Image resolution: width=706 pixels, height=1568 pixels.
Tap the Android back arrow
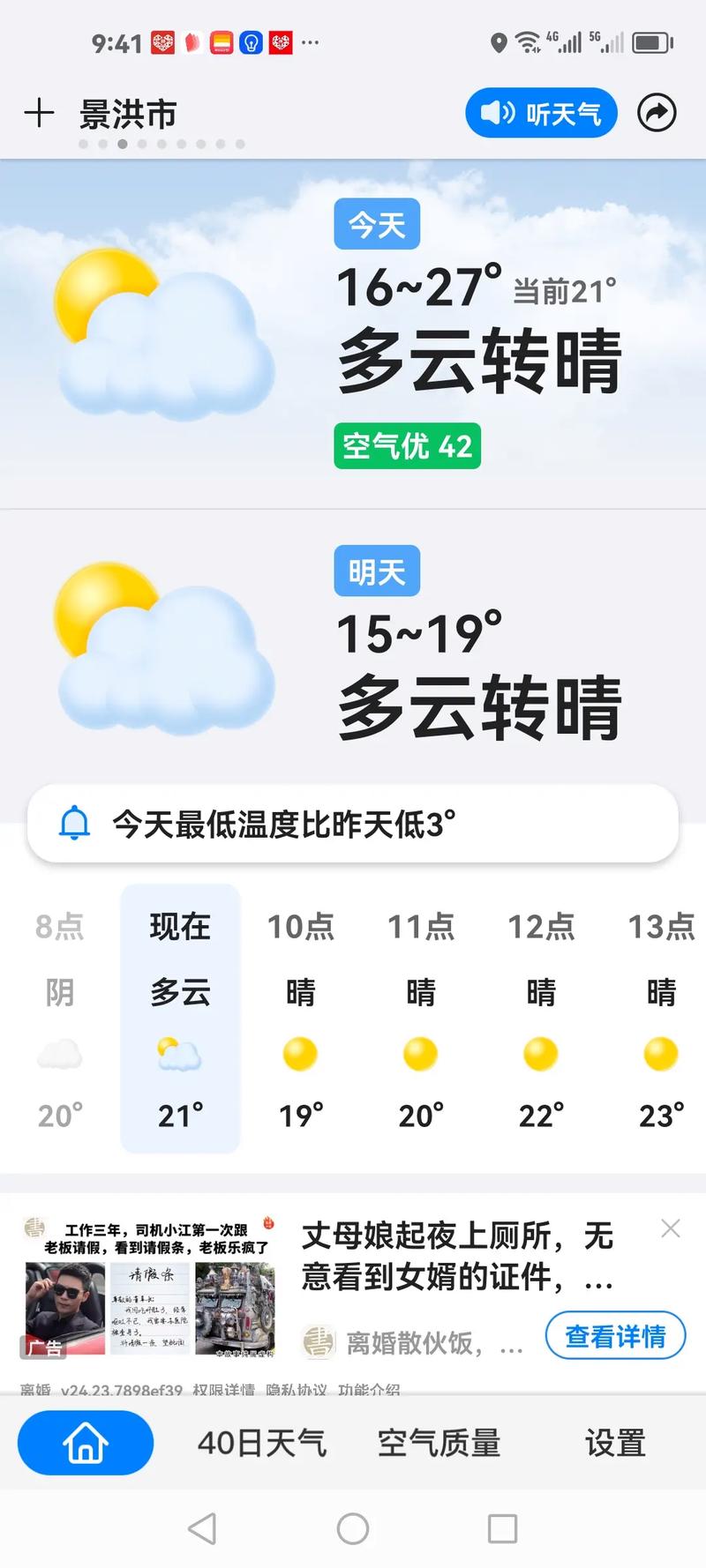click(203, 1530)
